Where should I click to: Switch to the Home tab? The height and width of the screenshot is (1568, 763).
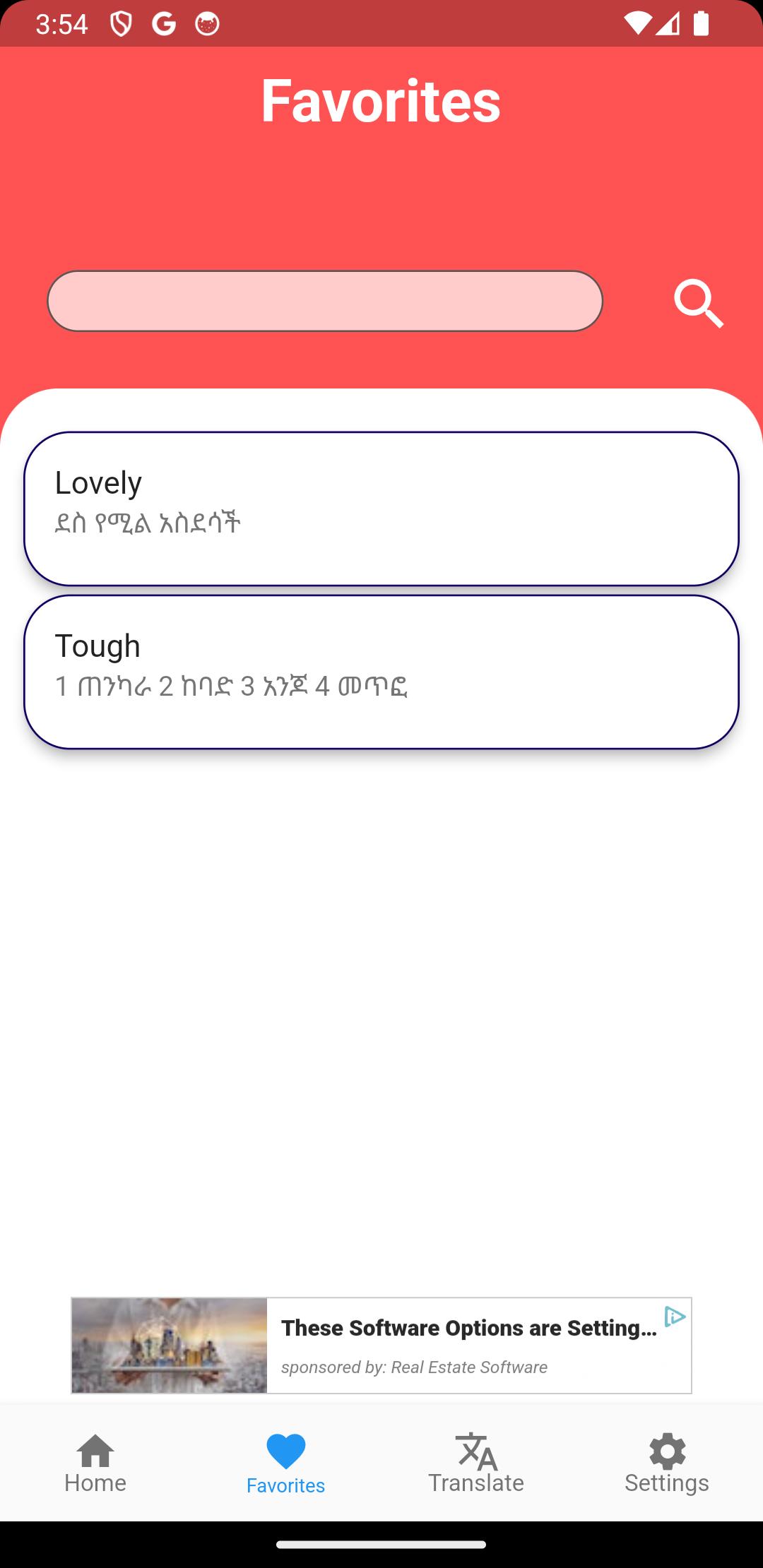[95, 1463]
